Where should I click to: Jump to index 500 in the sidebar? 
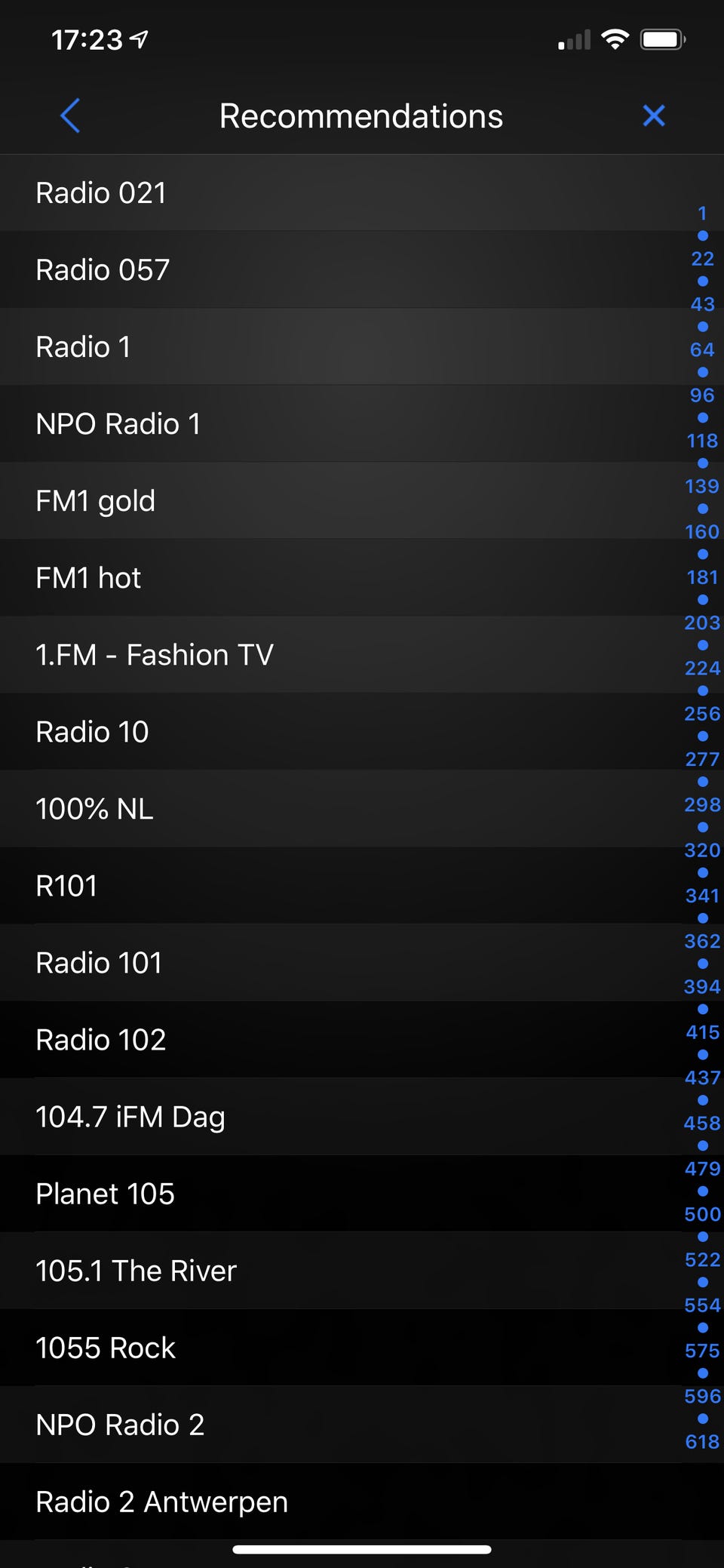pos(702,1214)
